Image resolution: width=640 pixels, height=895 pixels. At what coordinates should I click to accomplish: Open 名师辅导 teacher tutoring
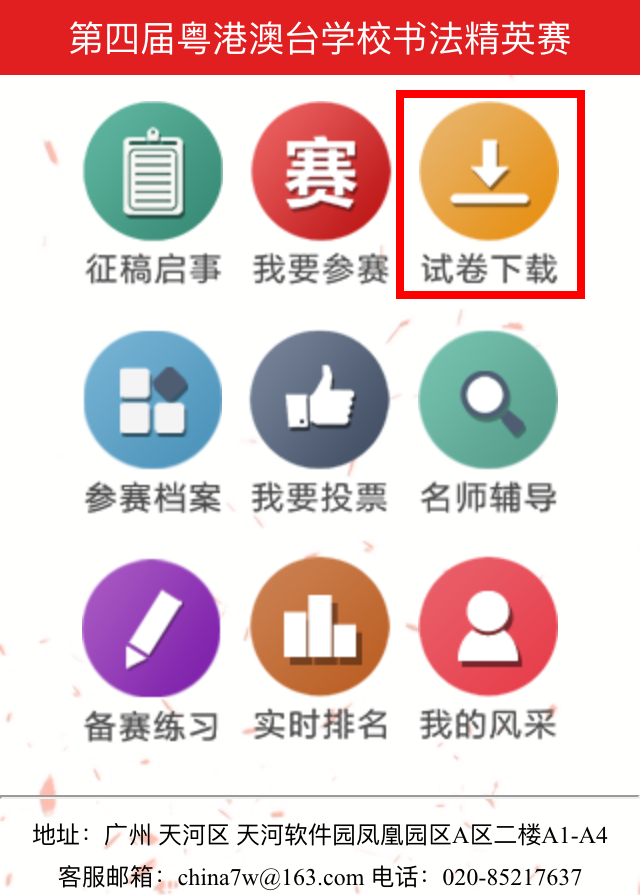click(x=489, y=399)
